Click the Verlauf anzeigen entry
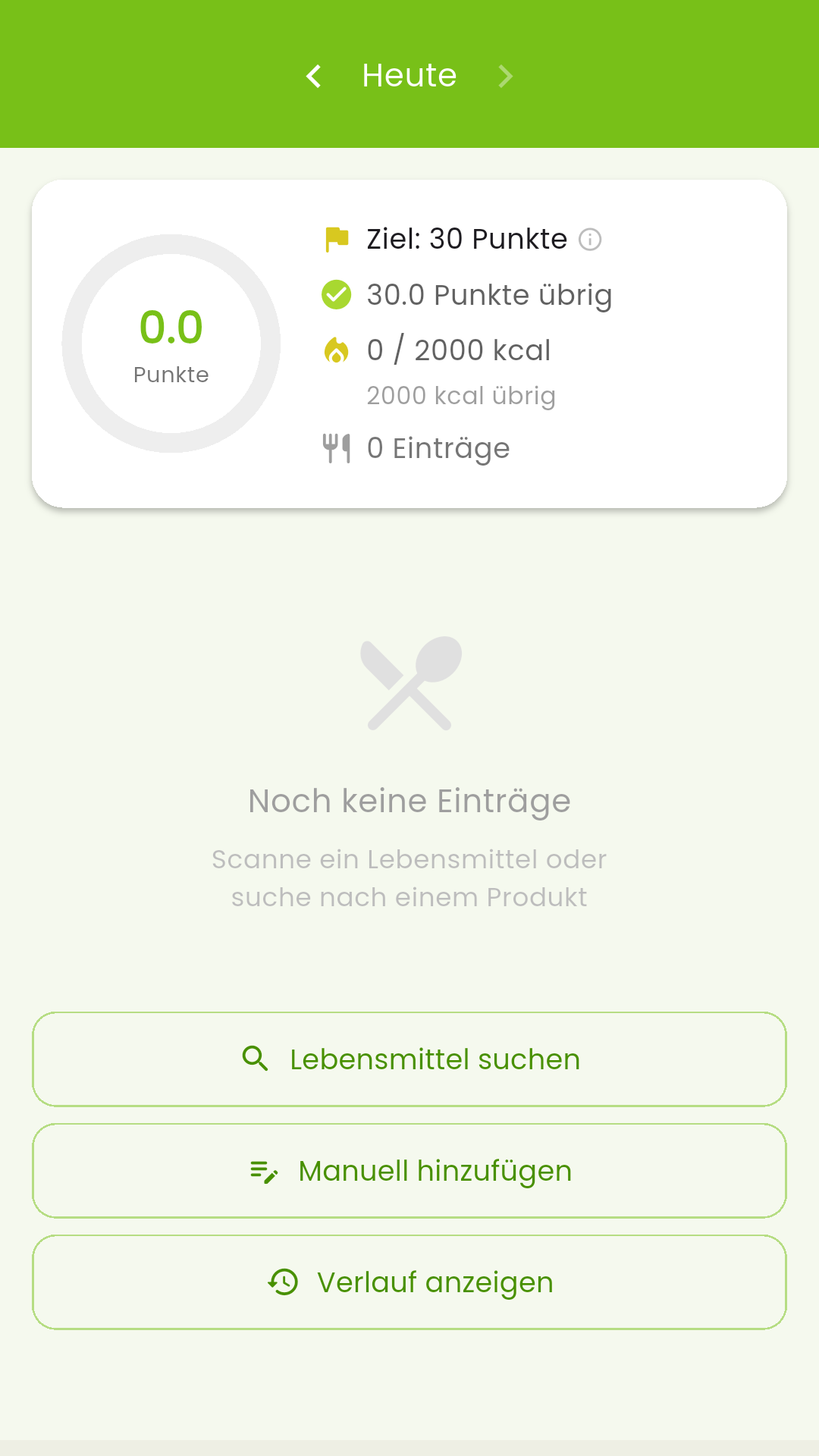 point(409,1282)
